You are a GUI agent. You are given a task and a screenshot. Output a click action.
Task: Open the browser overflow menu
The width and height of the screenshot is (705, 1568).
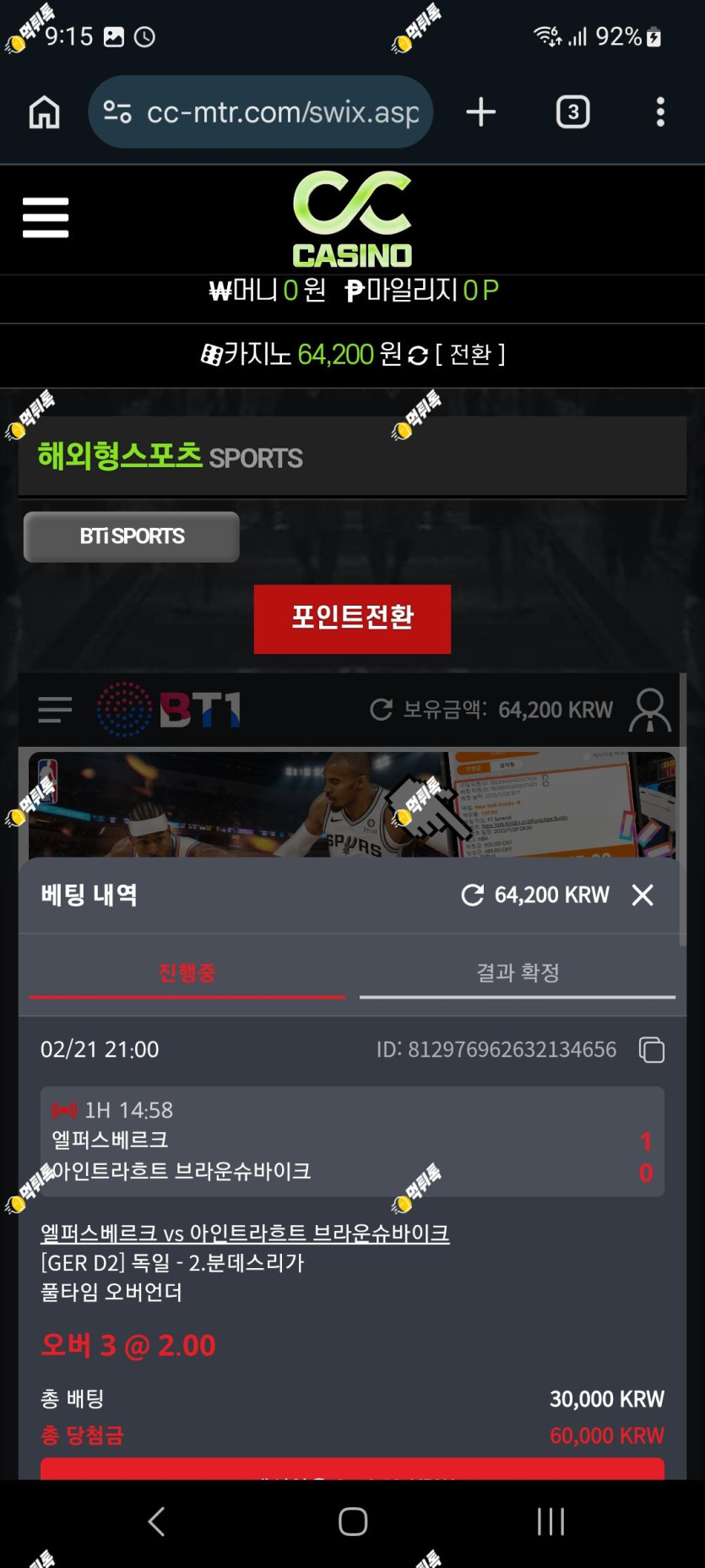point(660,112)
